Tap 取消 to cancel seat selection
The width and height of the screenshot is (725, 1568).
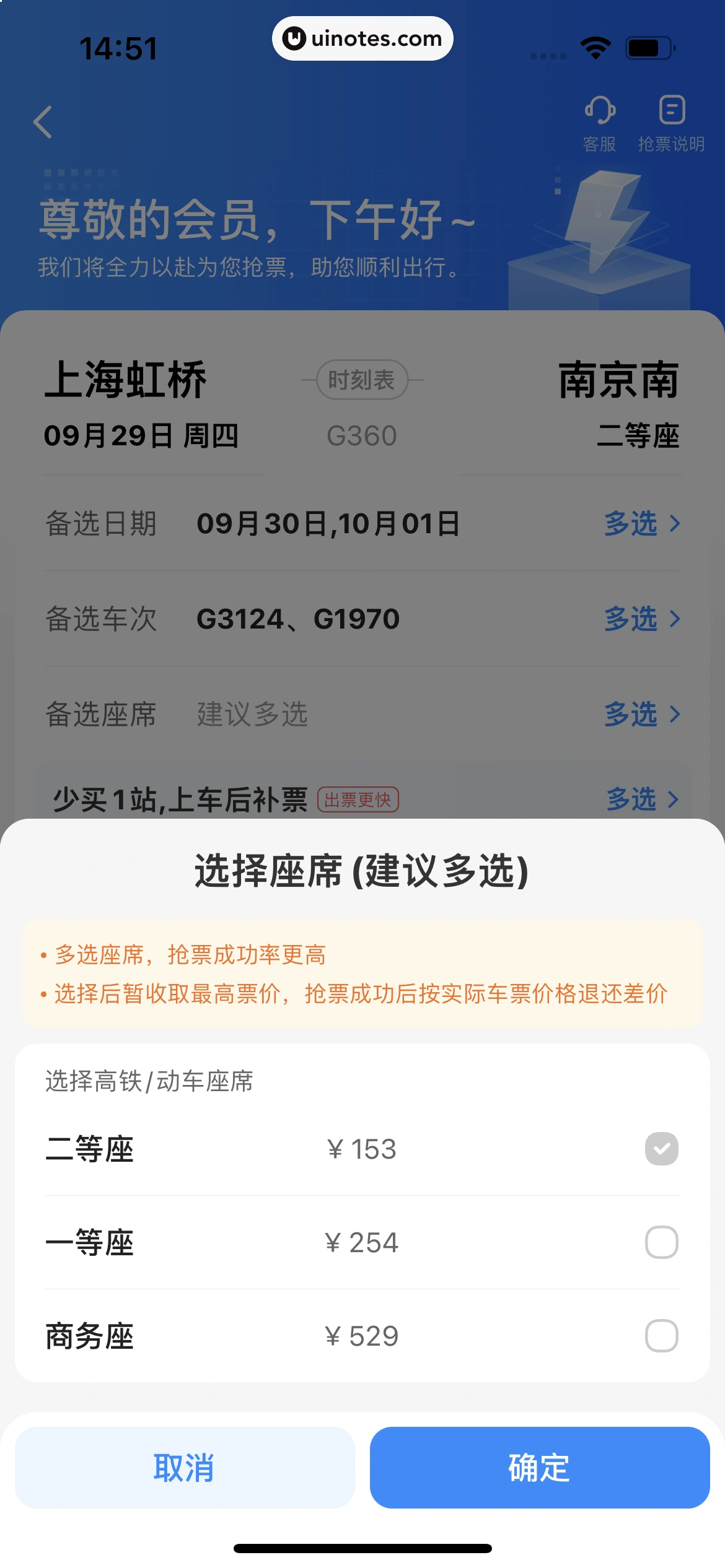185,1468
